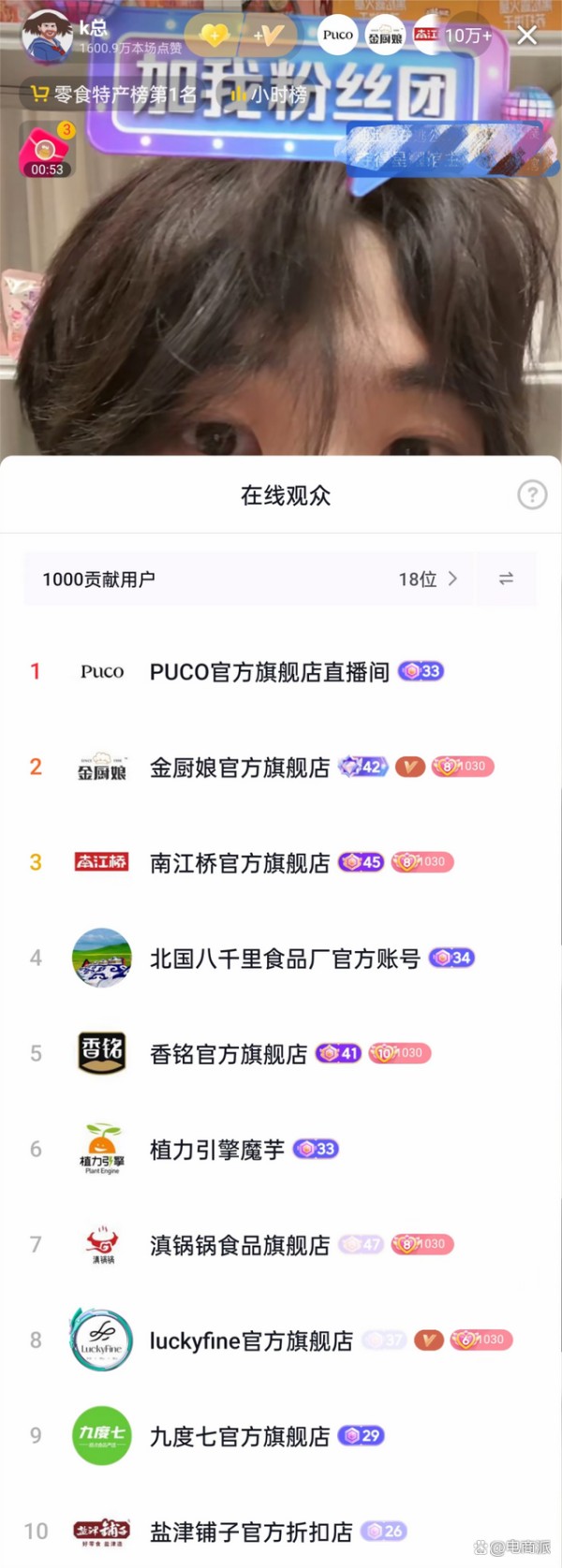This screenshot has height=1568, width=562.
Task: View 南江桥官方旗舰店 viewer profile
Action: pos(239,863)
